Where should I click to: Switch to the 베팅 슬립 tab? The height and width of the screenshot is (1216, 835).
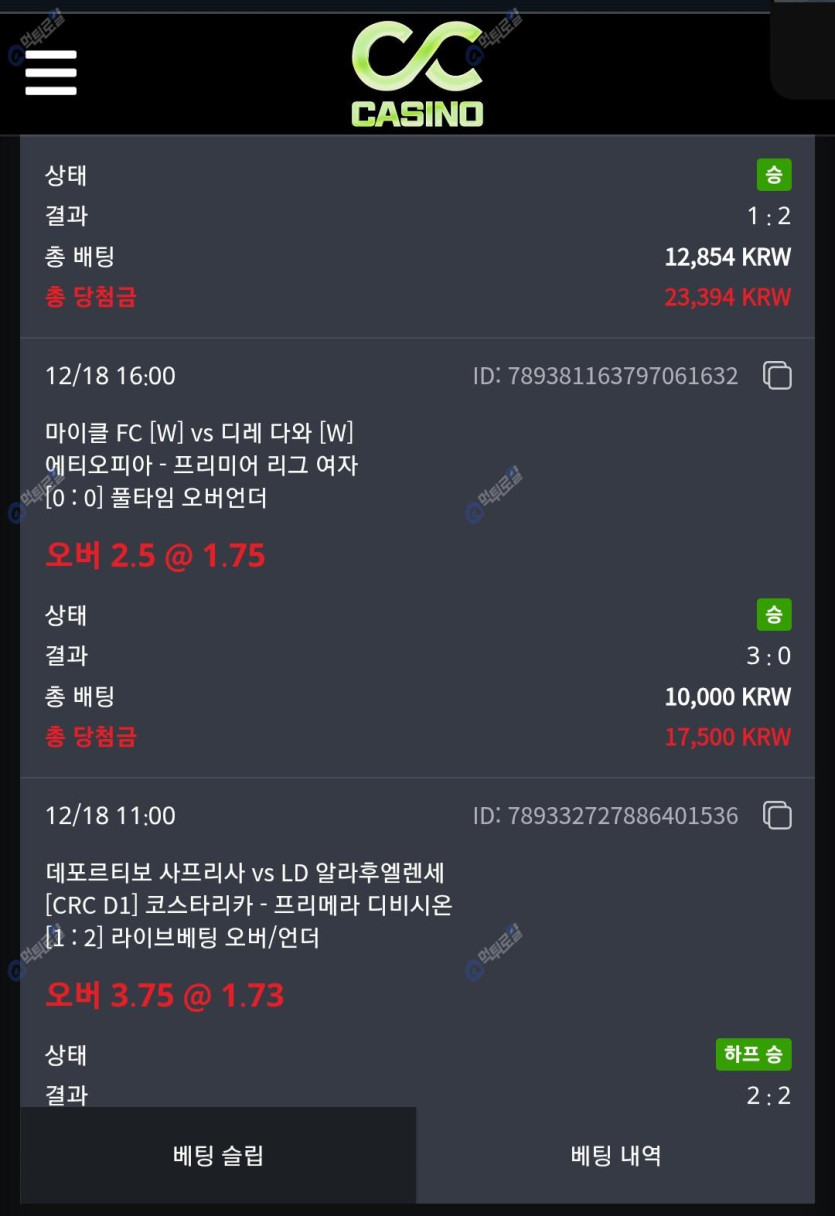tap(218, 1156)
